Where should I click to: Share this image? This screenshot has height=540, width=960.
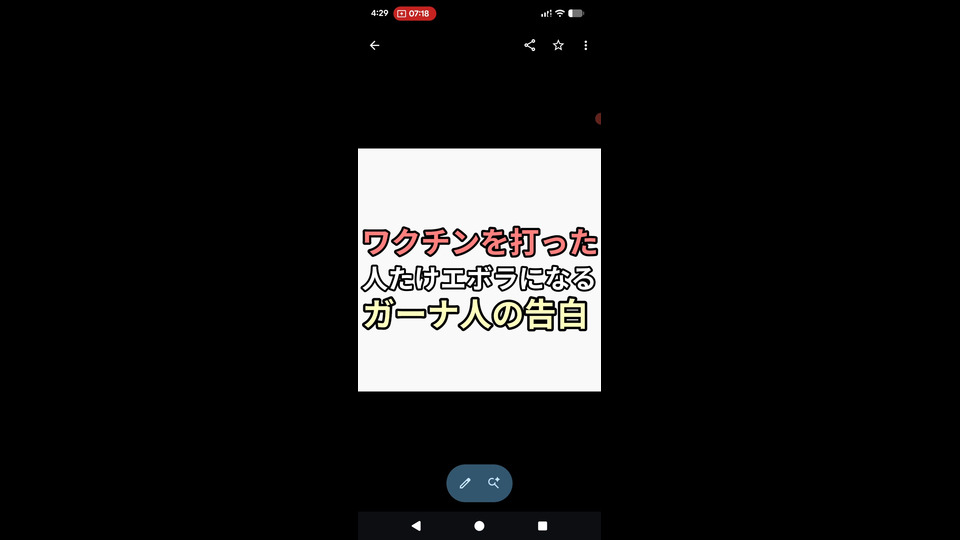[x=530, y=45]
